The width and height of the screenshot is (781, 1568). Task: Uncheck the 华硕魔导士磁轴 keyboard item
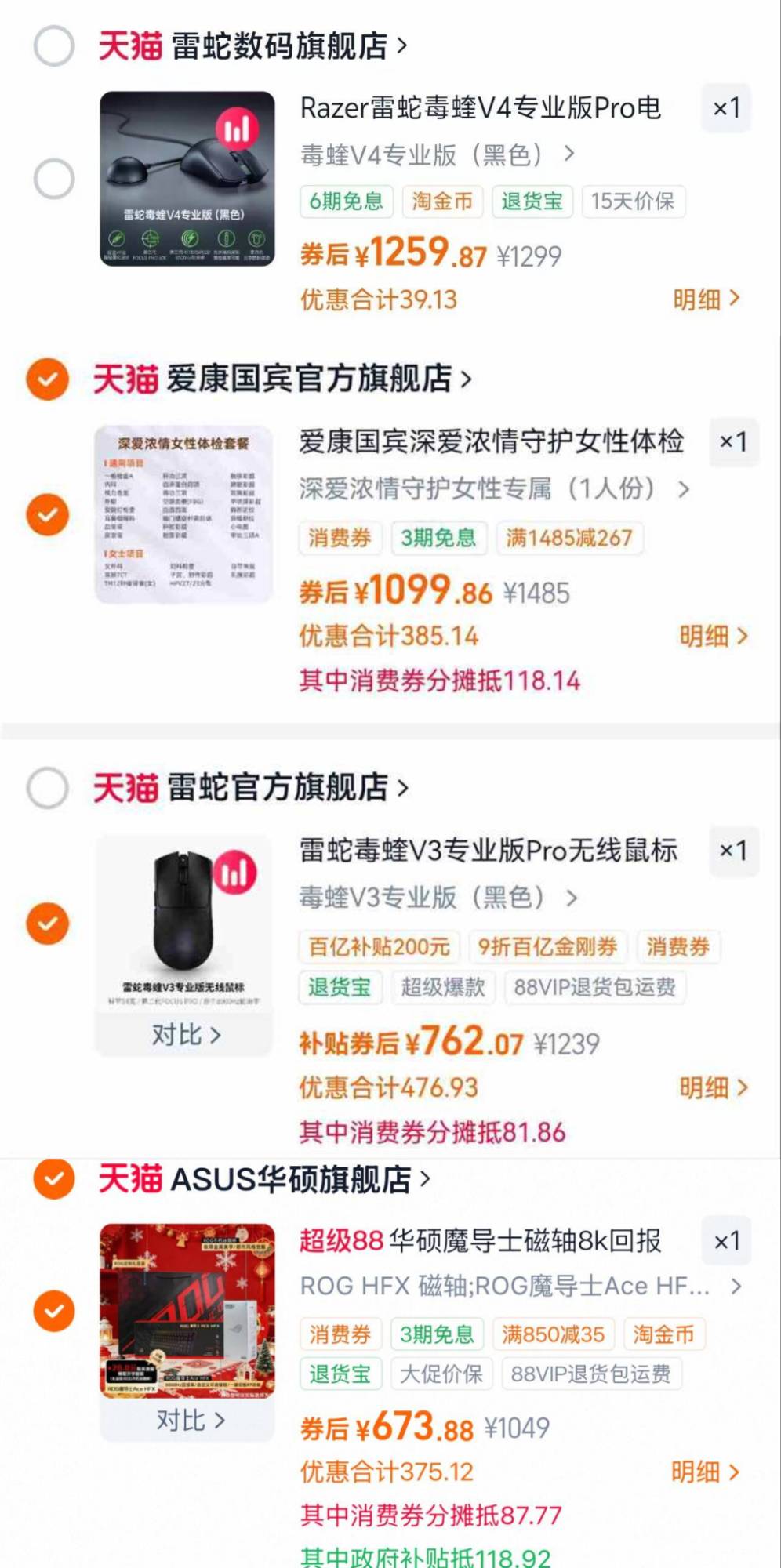[x=54, y=1311]
